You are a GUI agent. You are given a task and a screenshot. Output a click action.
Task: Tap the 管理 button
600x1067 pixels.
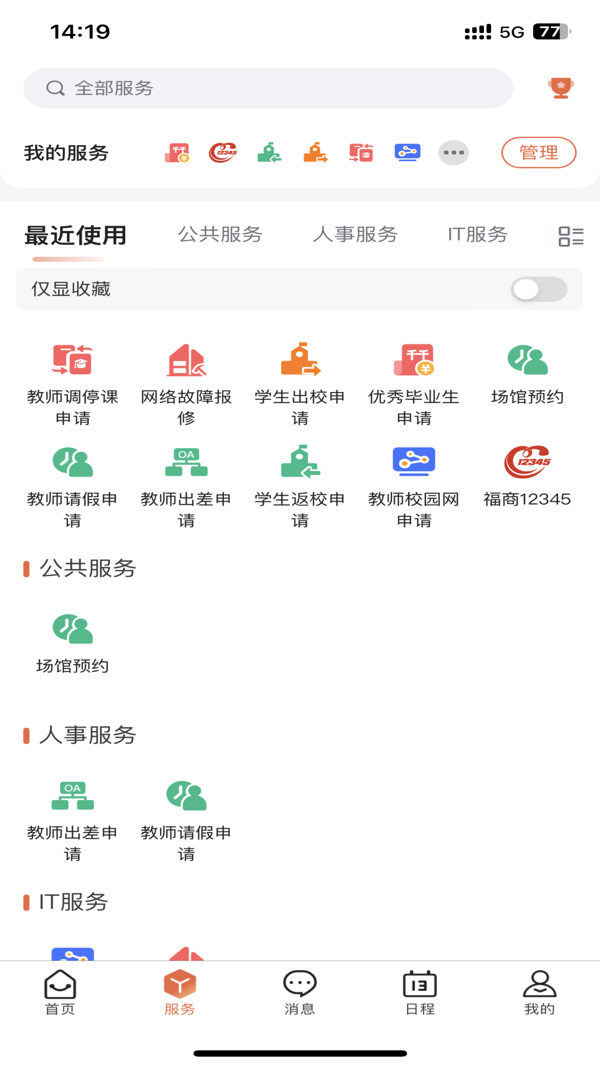pyautogui.click(x=538, y=153)
